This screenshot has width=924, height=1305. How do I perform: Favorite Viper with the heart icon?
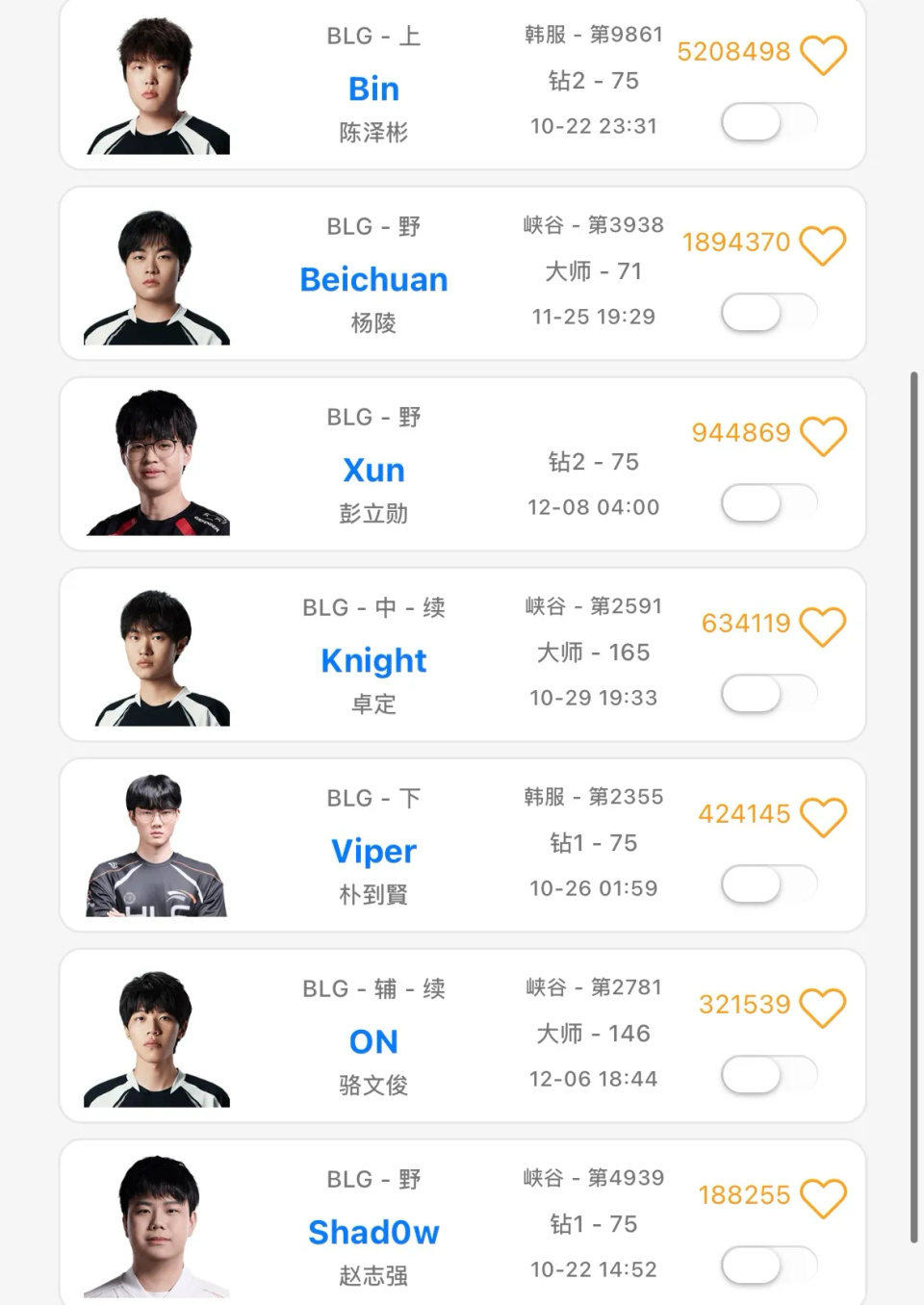(x=823, y=817)
